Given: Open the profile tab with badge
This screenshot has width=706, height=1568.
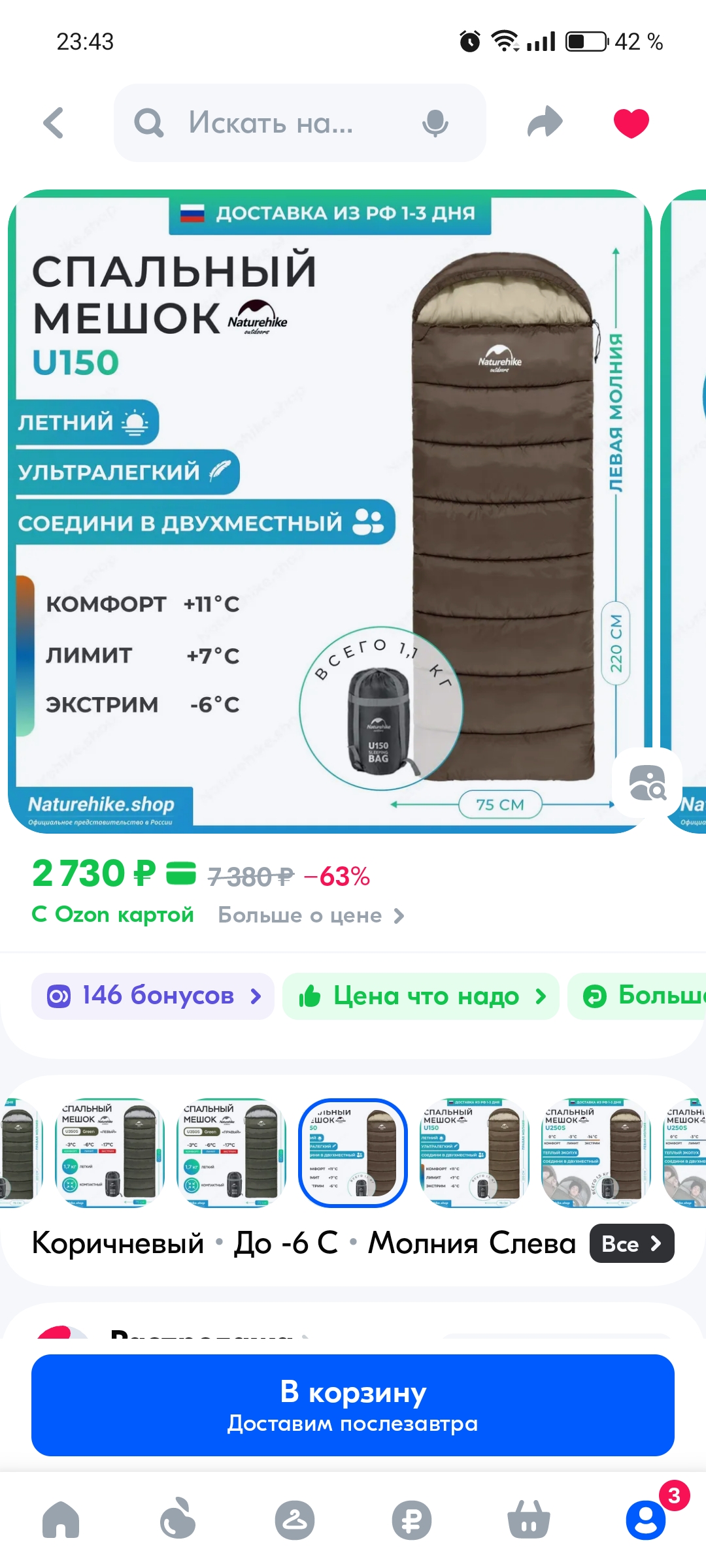Looking at the screenshot, I should 646,1520.
